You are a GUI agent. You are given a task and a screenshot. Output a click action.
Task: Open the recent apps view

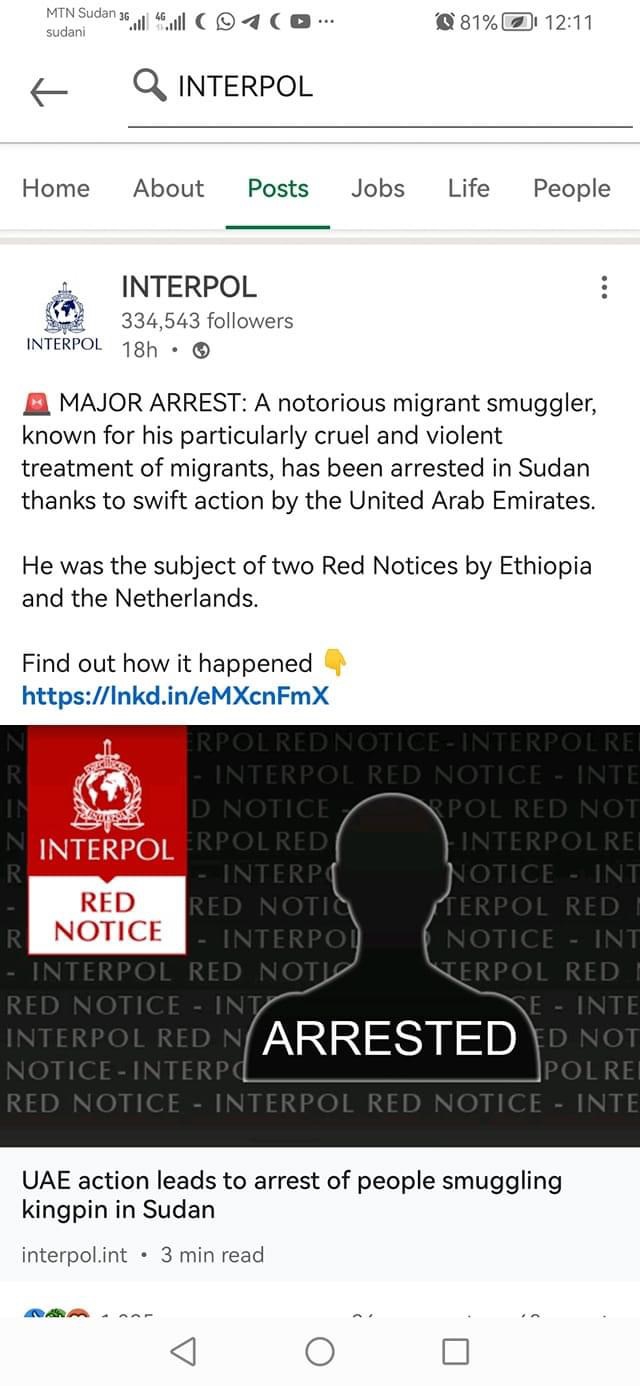click(455, 1352)
